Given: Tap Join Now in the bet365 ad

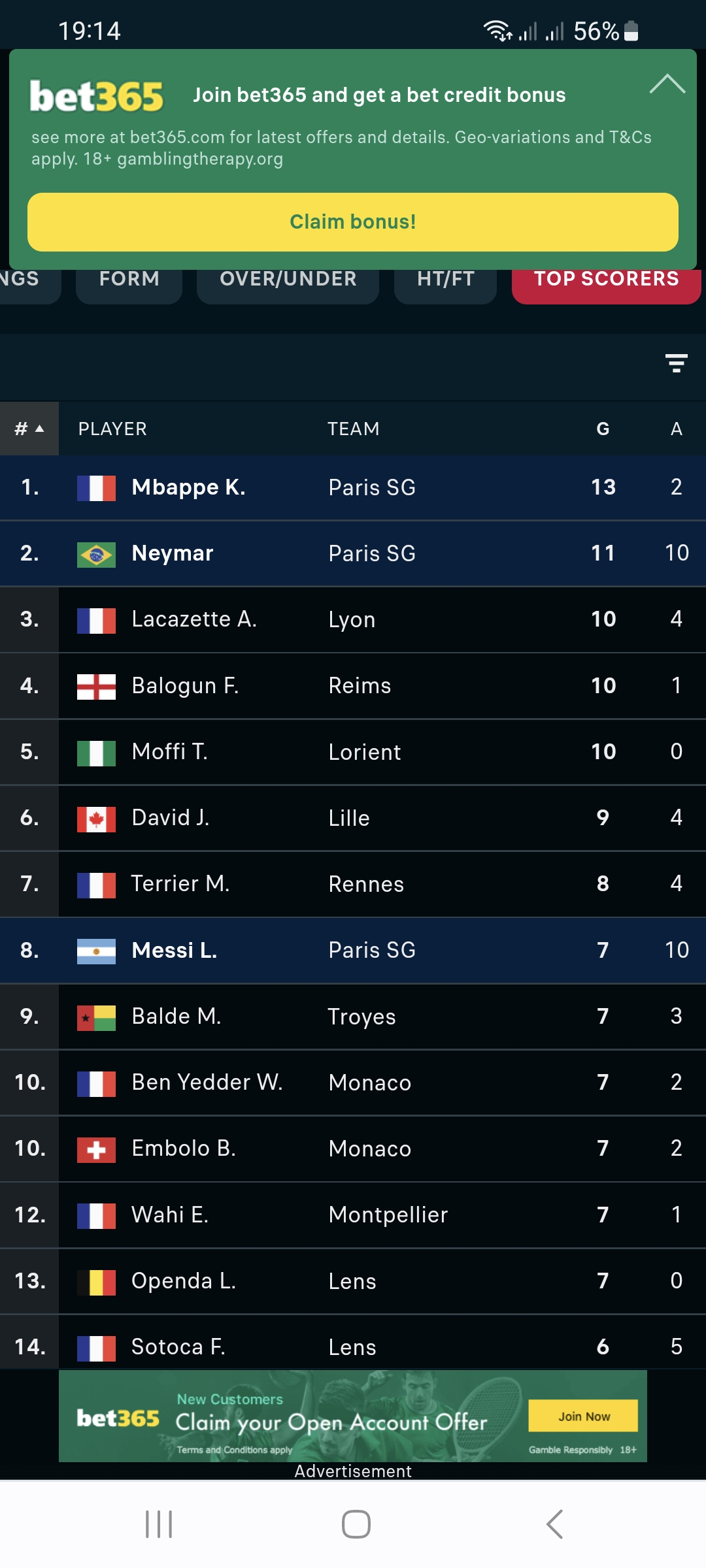Looking at the screenshot, I should [583, 1416].
